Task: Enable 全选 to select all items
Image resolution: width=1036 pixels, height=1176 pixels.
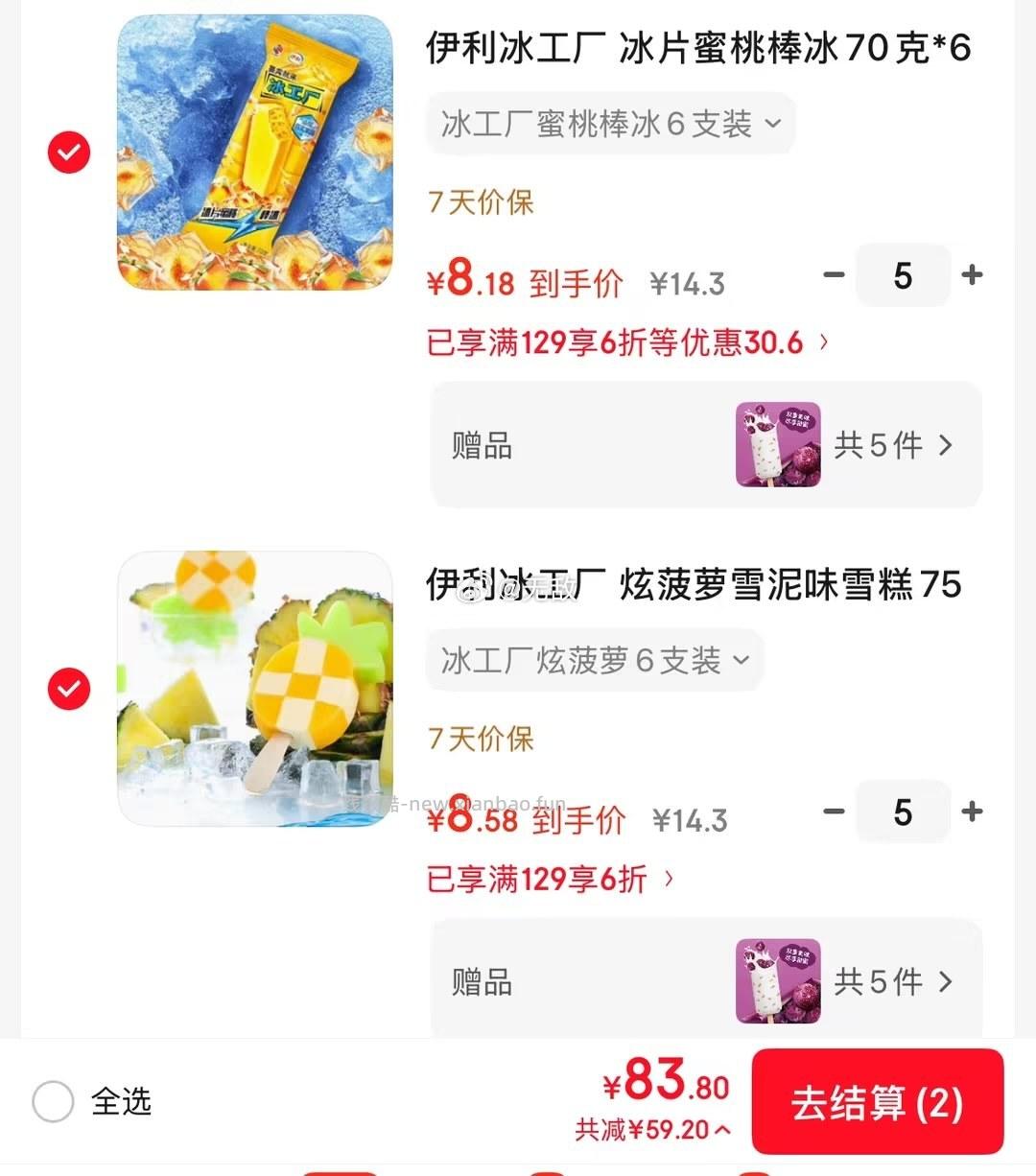Action: click(x=54, y=1103)
